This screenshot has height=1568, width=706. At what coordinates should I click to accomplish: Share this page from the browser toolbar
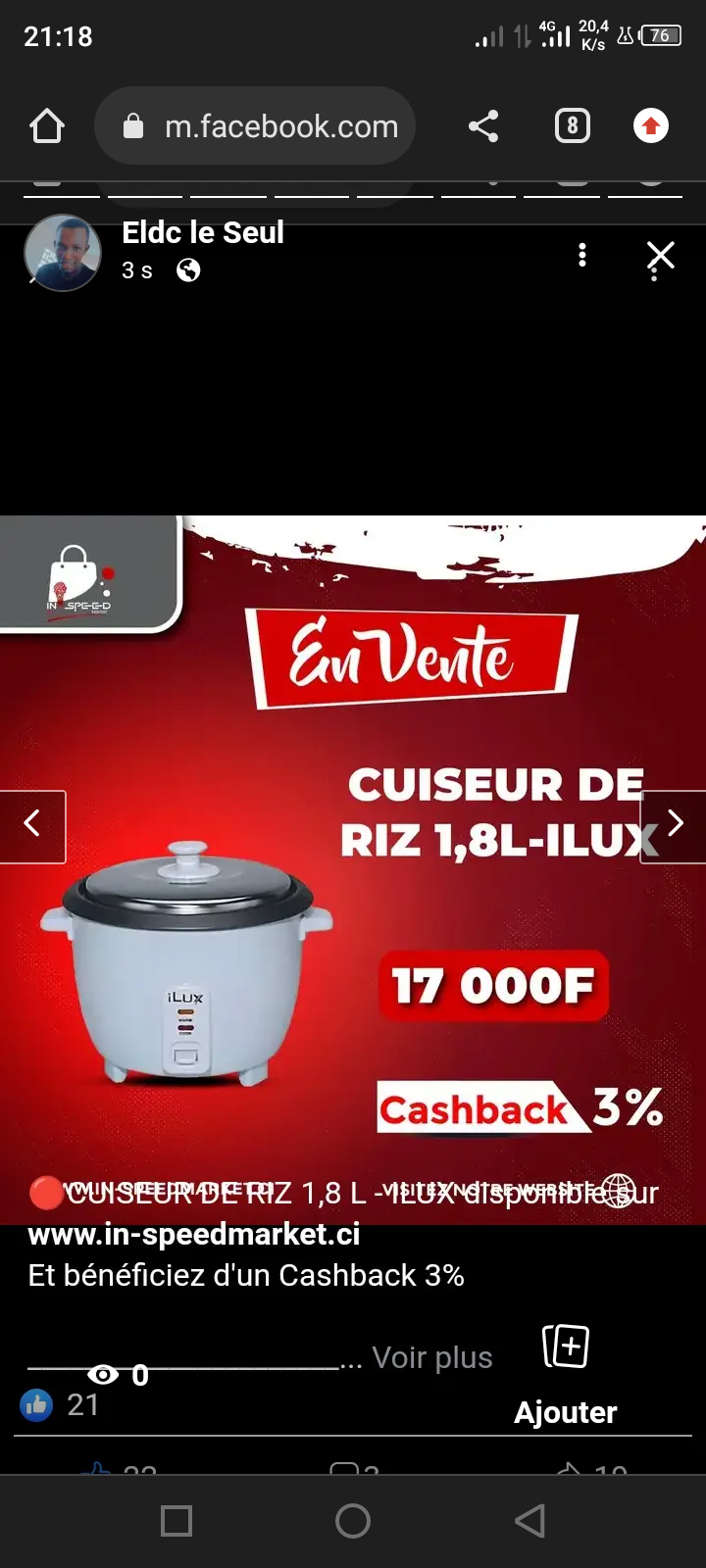coord(482,126)
